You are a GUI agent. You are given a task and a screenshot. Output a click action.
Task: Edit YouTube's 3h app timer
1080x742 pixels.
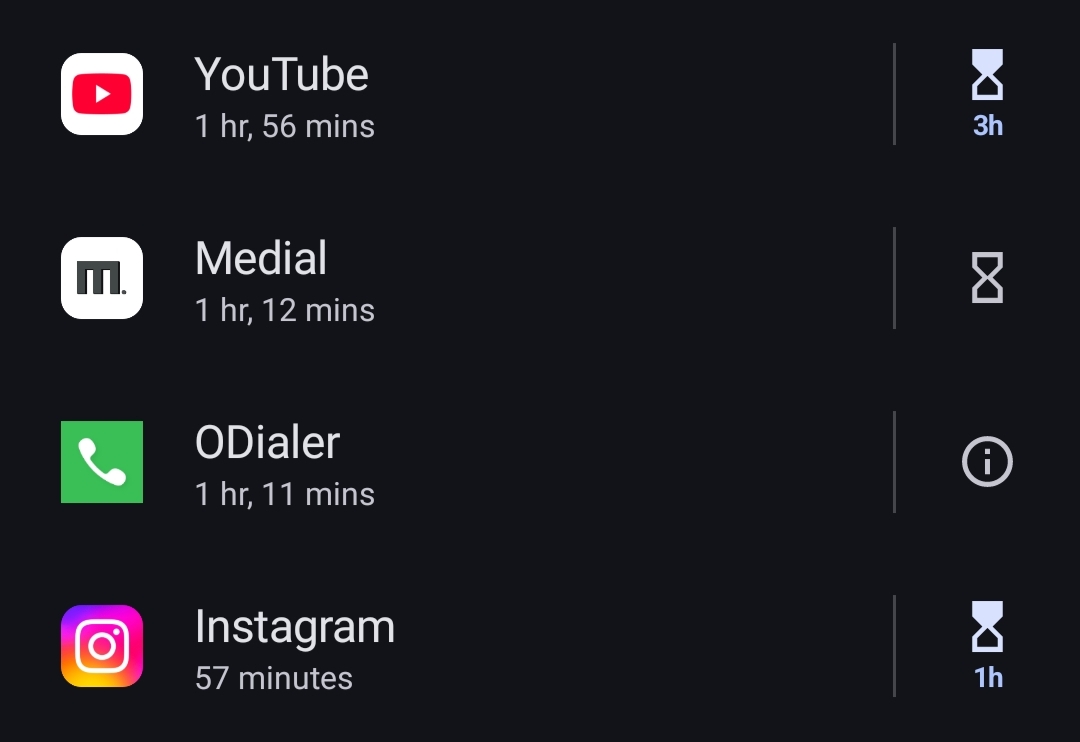[987, 95]
